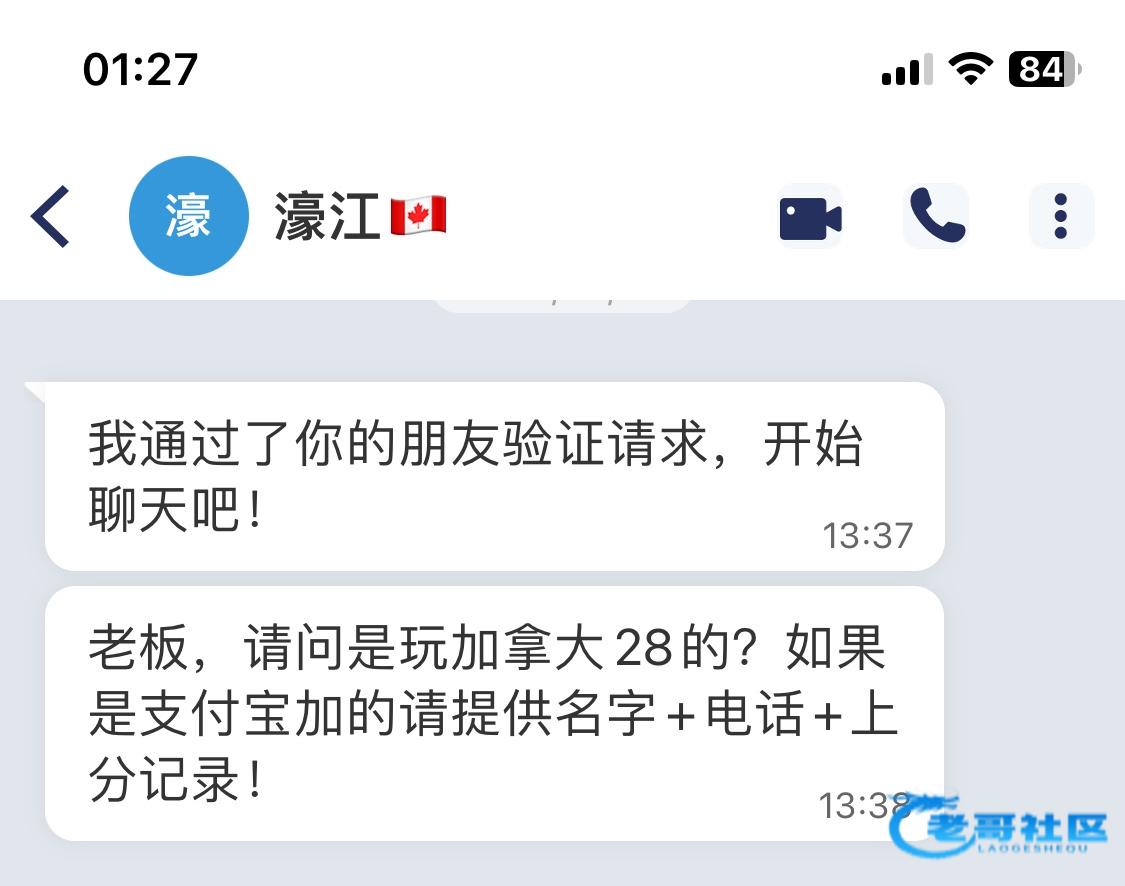Start a video call with 濠江

coord(810,216)
